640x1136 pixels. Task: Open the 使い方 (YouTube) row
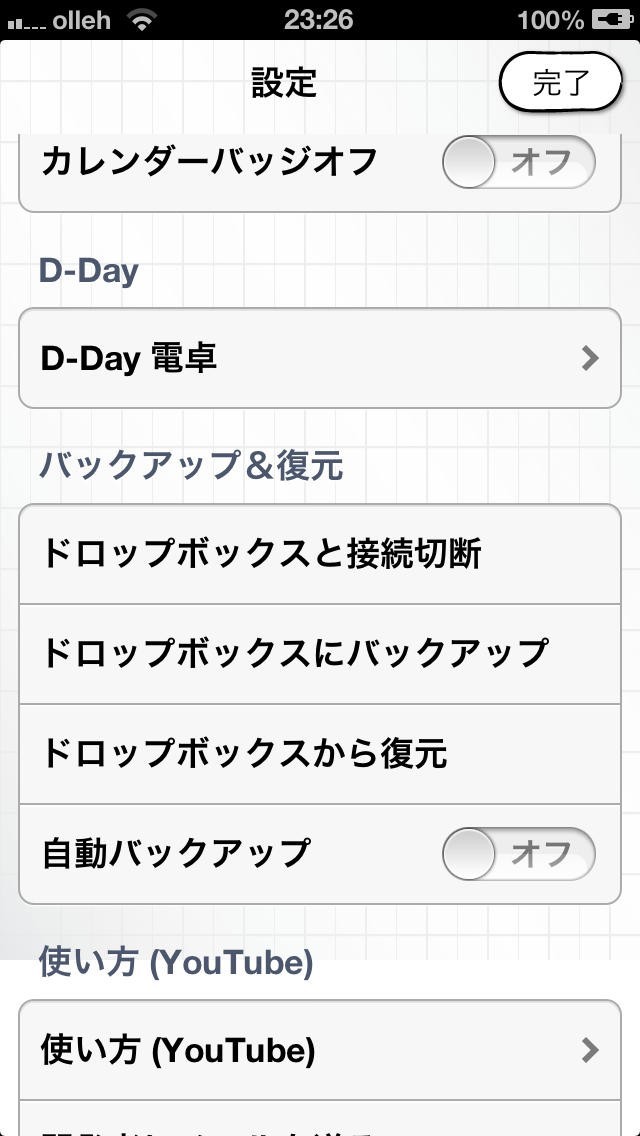coord(320,1050)
